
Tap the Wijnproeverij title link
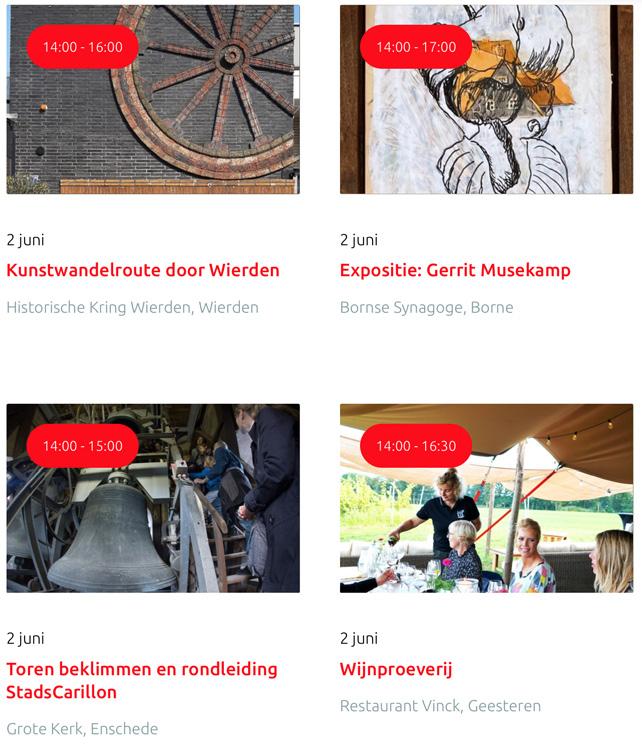(396, 670)
